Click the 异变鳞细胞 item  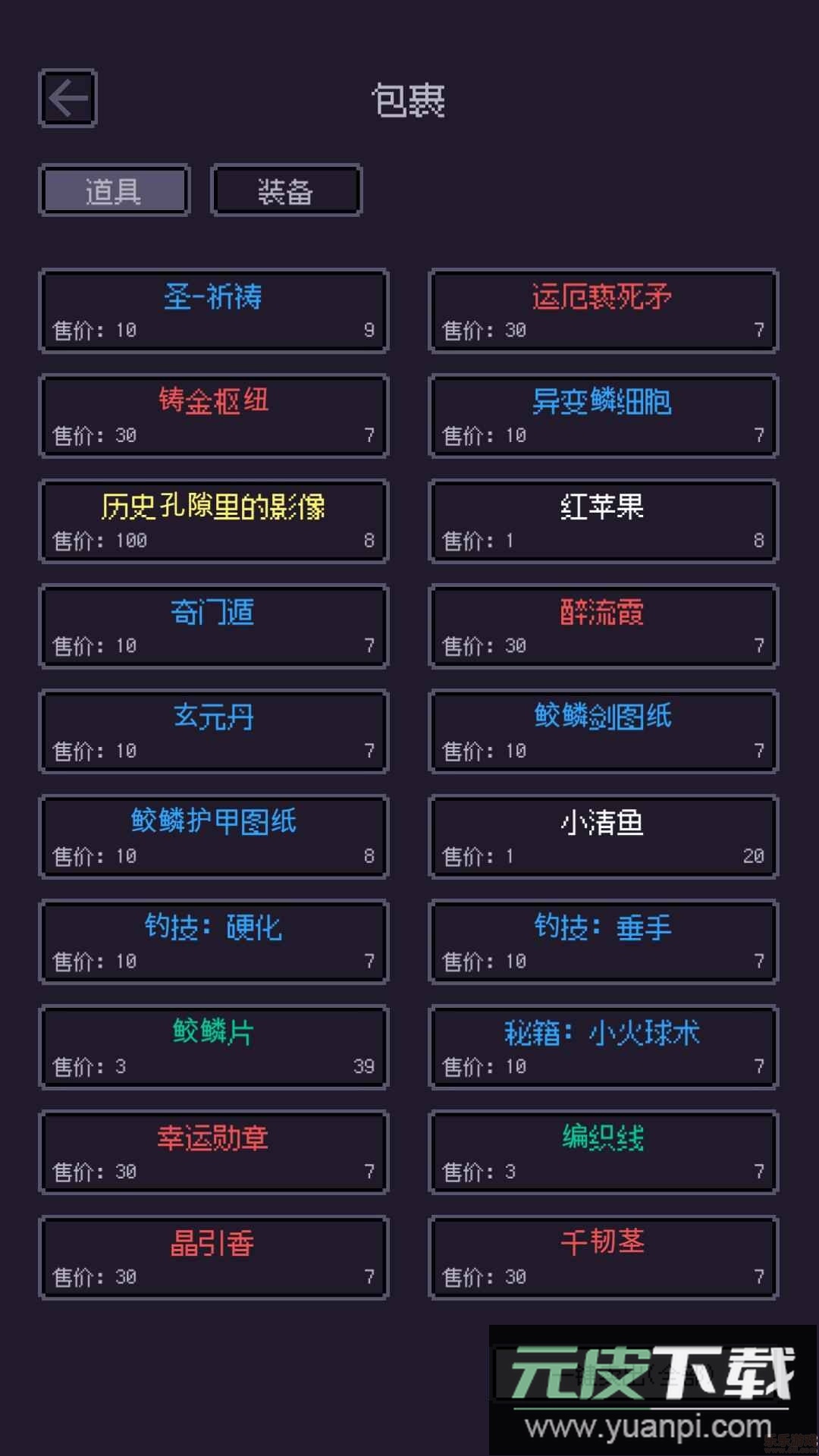point(603,416)
